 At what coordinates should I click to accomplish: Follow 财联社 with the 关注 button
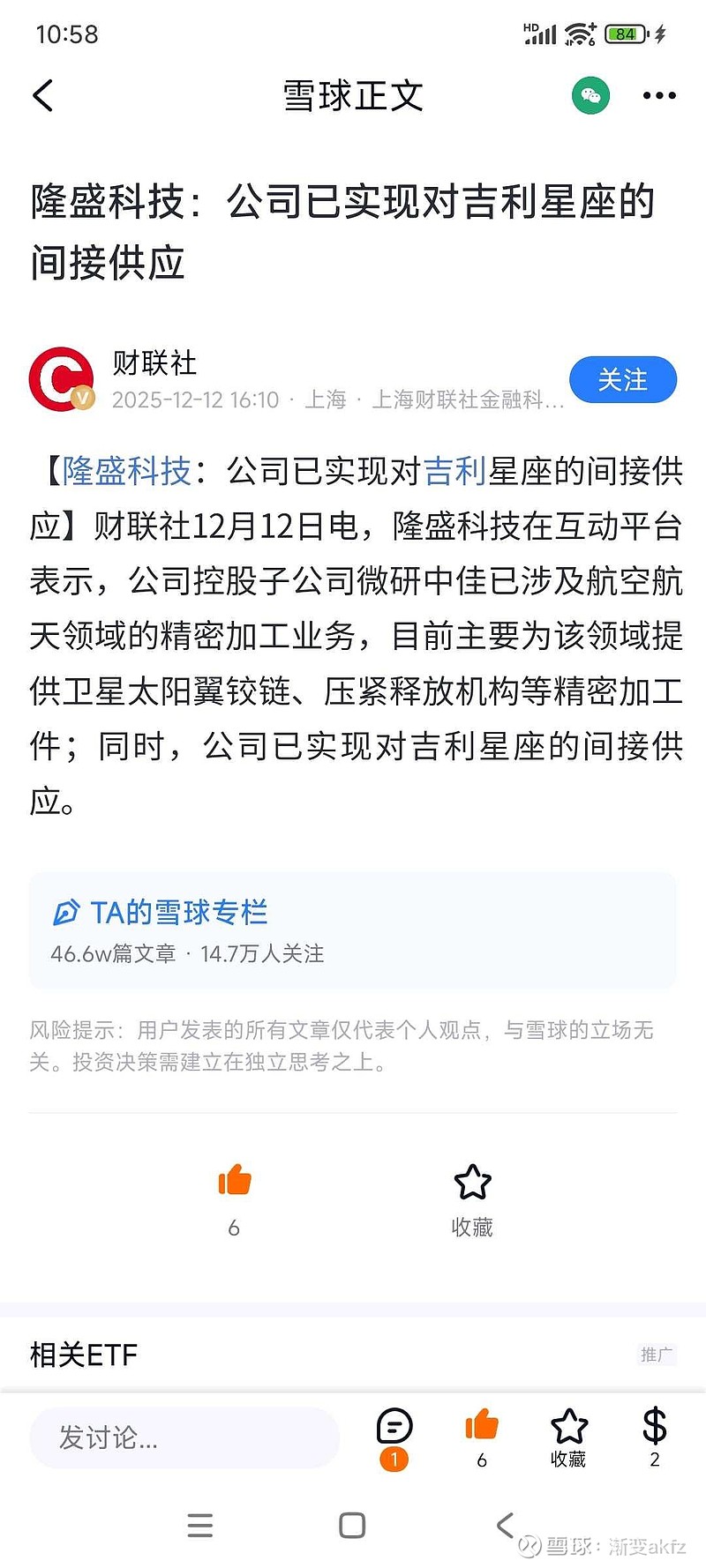tap(623, 379)
